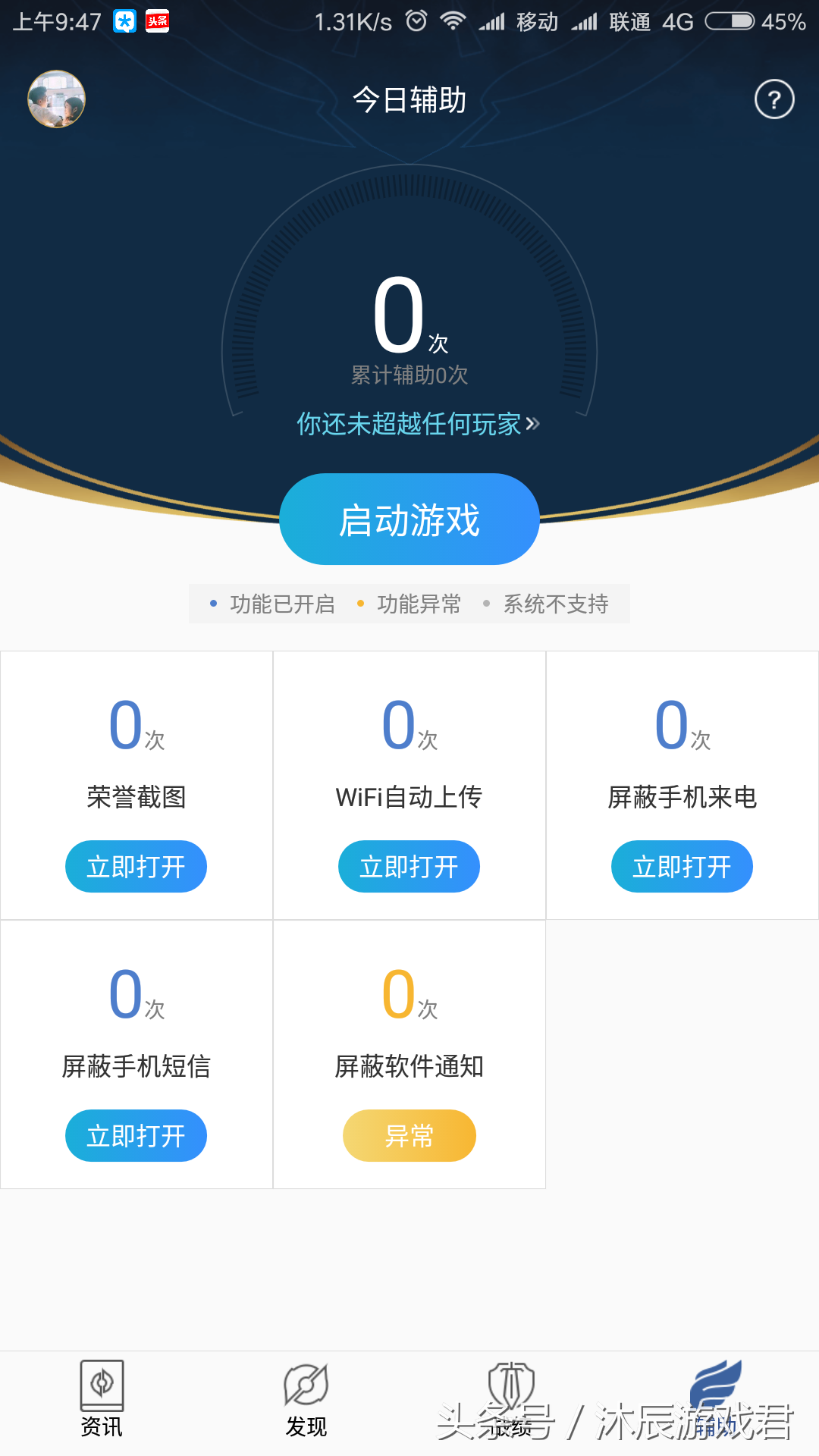Turn on 屏蔽手机来电 via 立即打开

(682, 866)
